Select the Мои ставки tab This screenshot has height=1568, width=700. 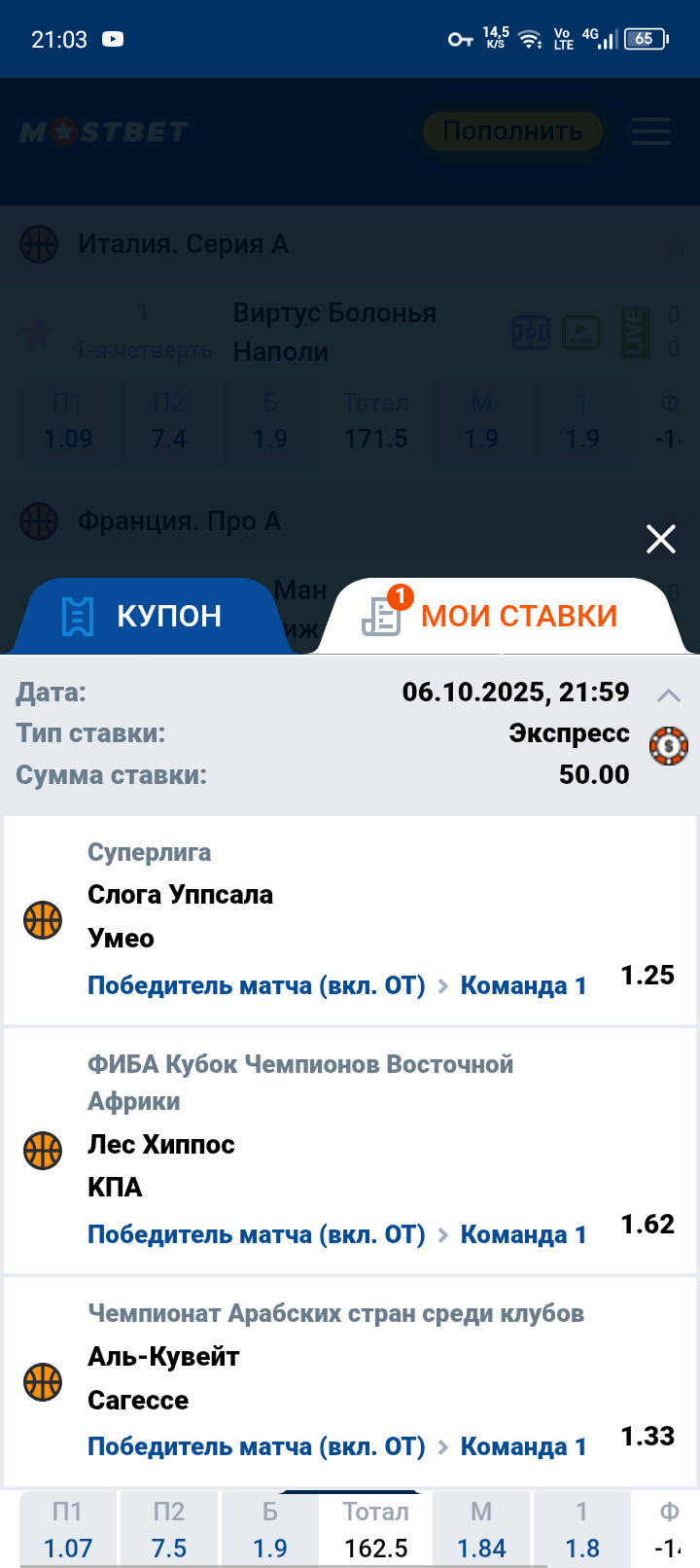pyautogui.click(x=496, y=616)
